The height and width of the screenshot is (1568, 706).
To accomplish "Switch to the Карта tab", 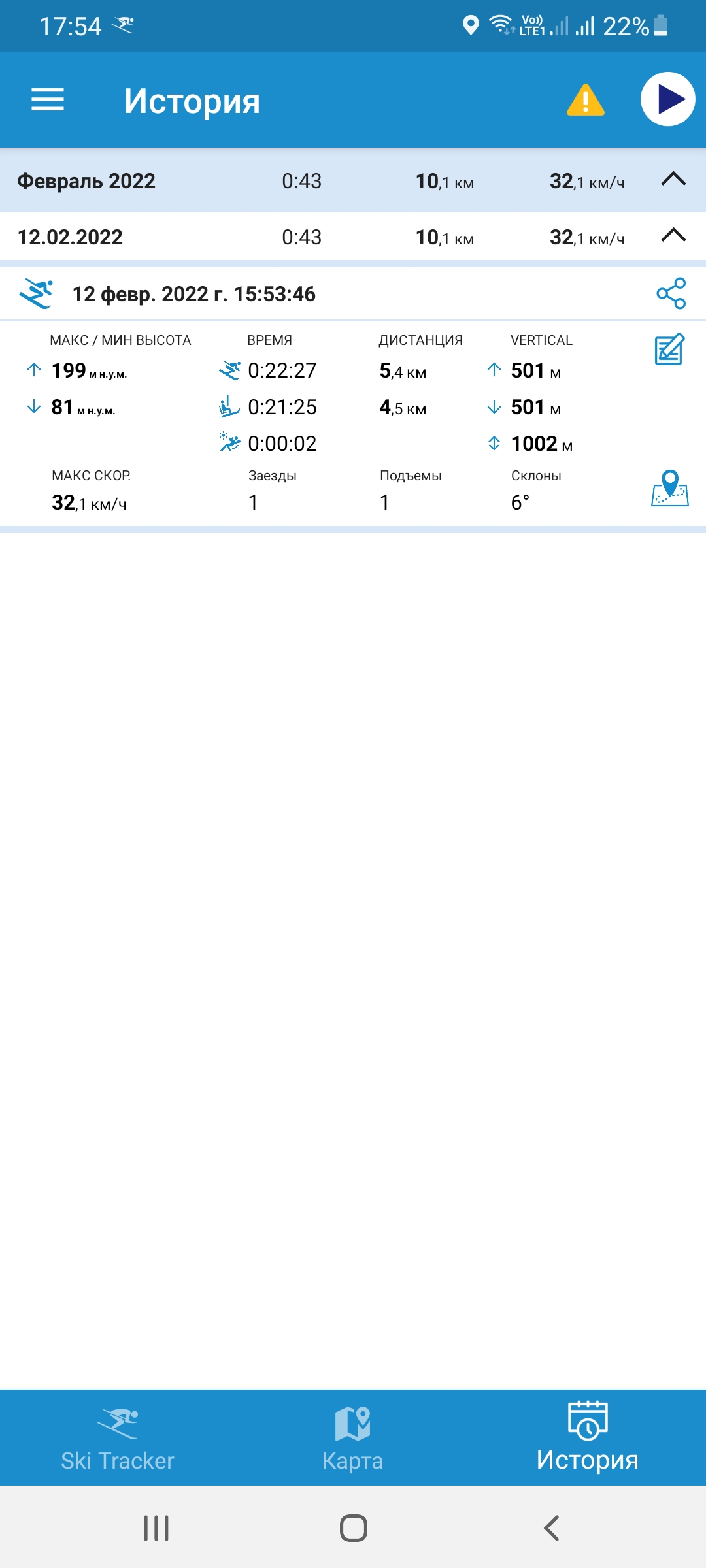I will pyautogui.click(x=352, y=1437).
